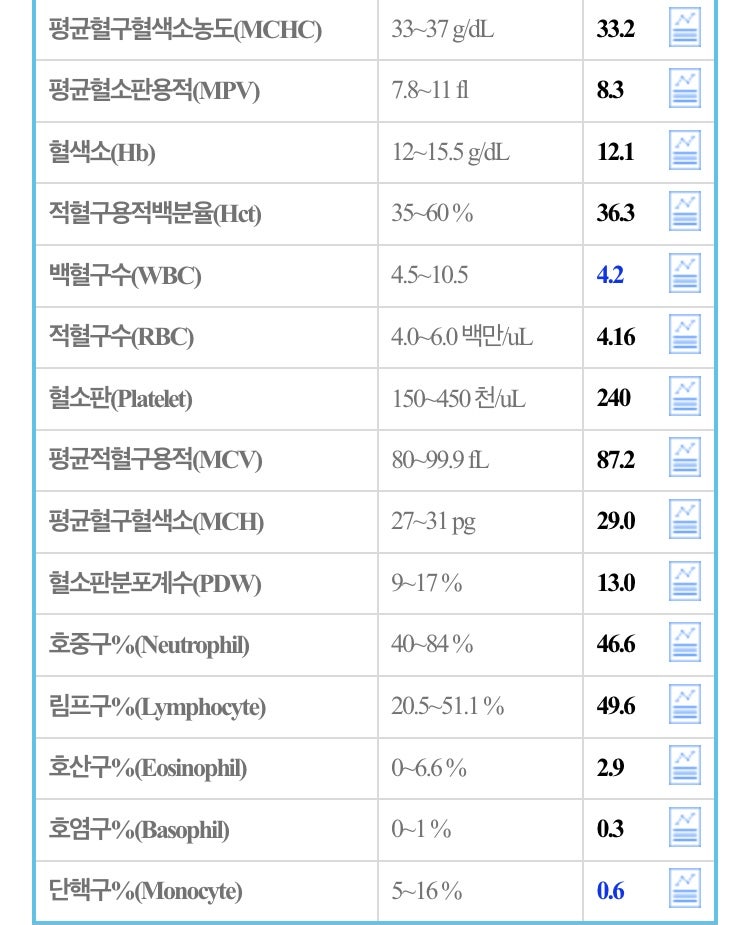
Task: Tap the graph icon beside Hct result
Action: click(x=685, y=211)
